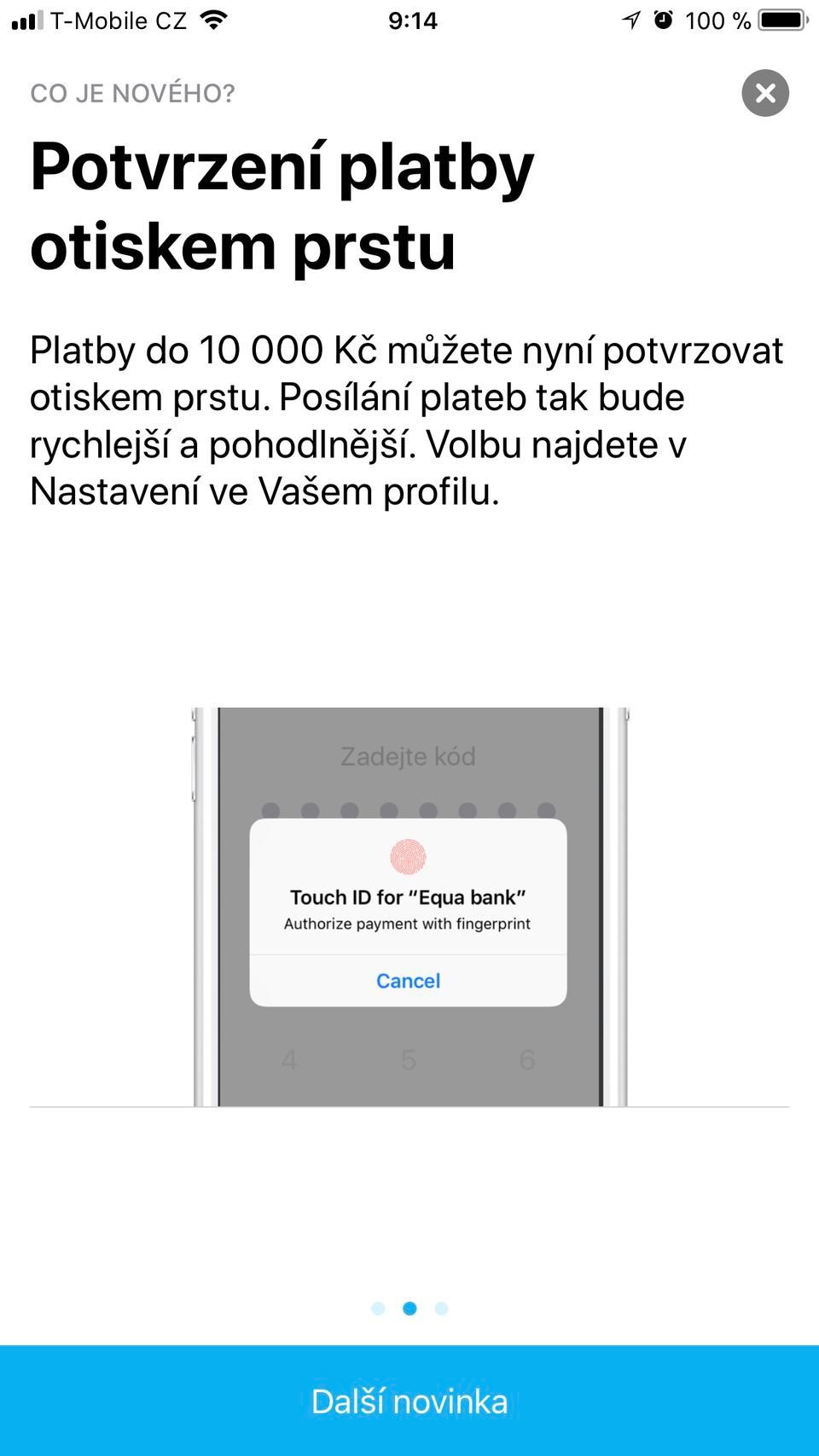The width and height of the screenshot is (819, 1456).
Task: Close the Co je nového screen
Action: click(x=765, y=93)
